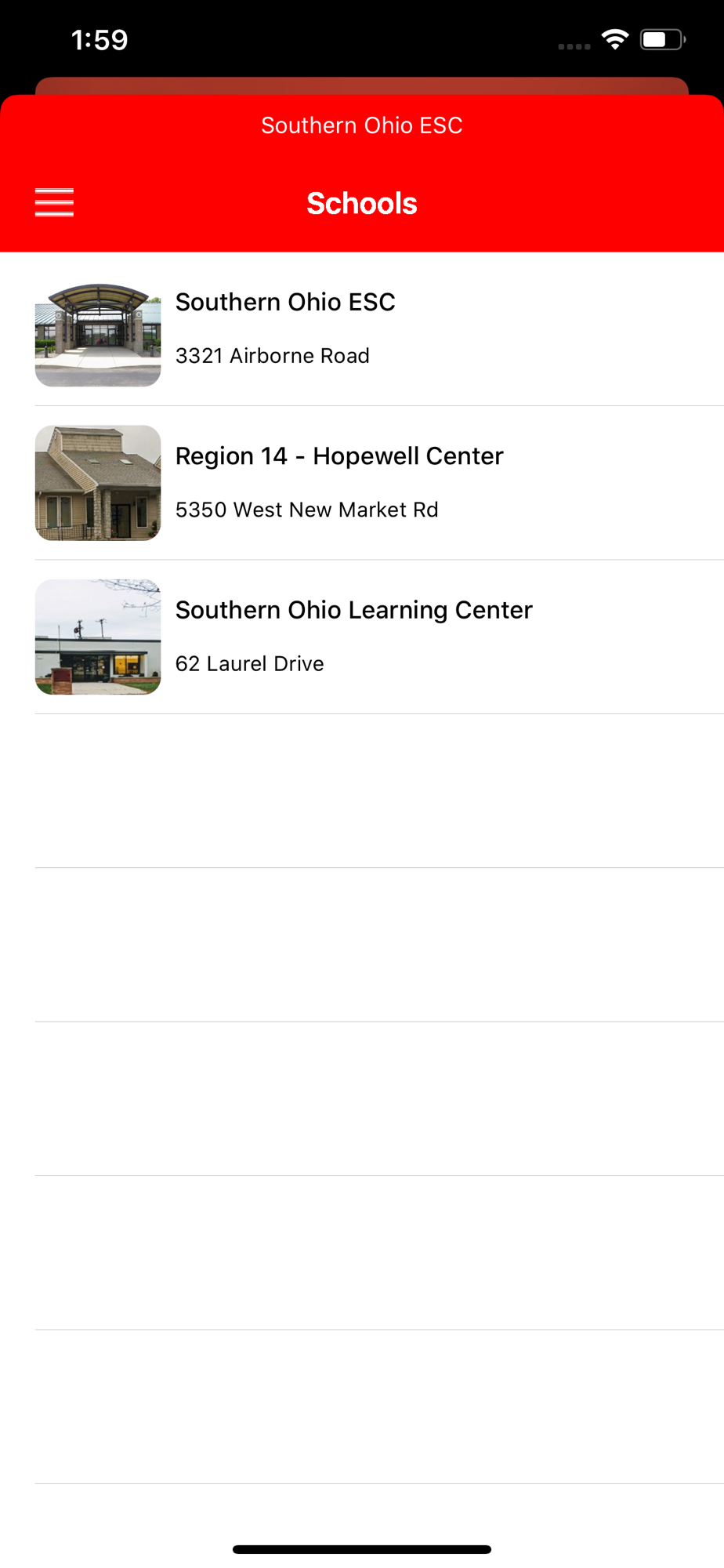
Task: Open Southern Ohio Learning Center
Action: coord(362,637)
